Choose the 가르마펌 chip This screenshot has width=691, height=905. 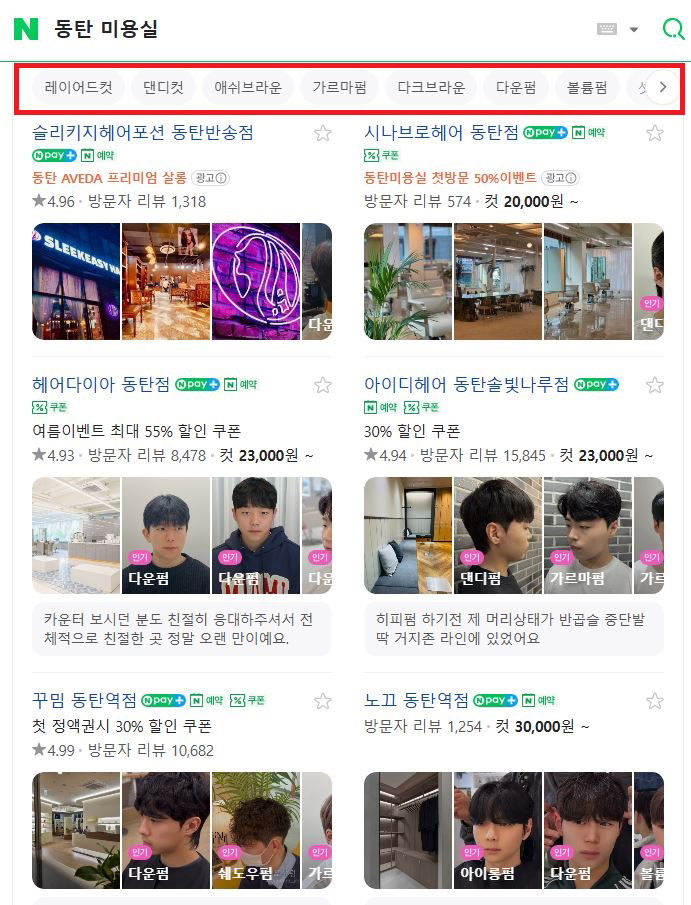pos(339,87)
